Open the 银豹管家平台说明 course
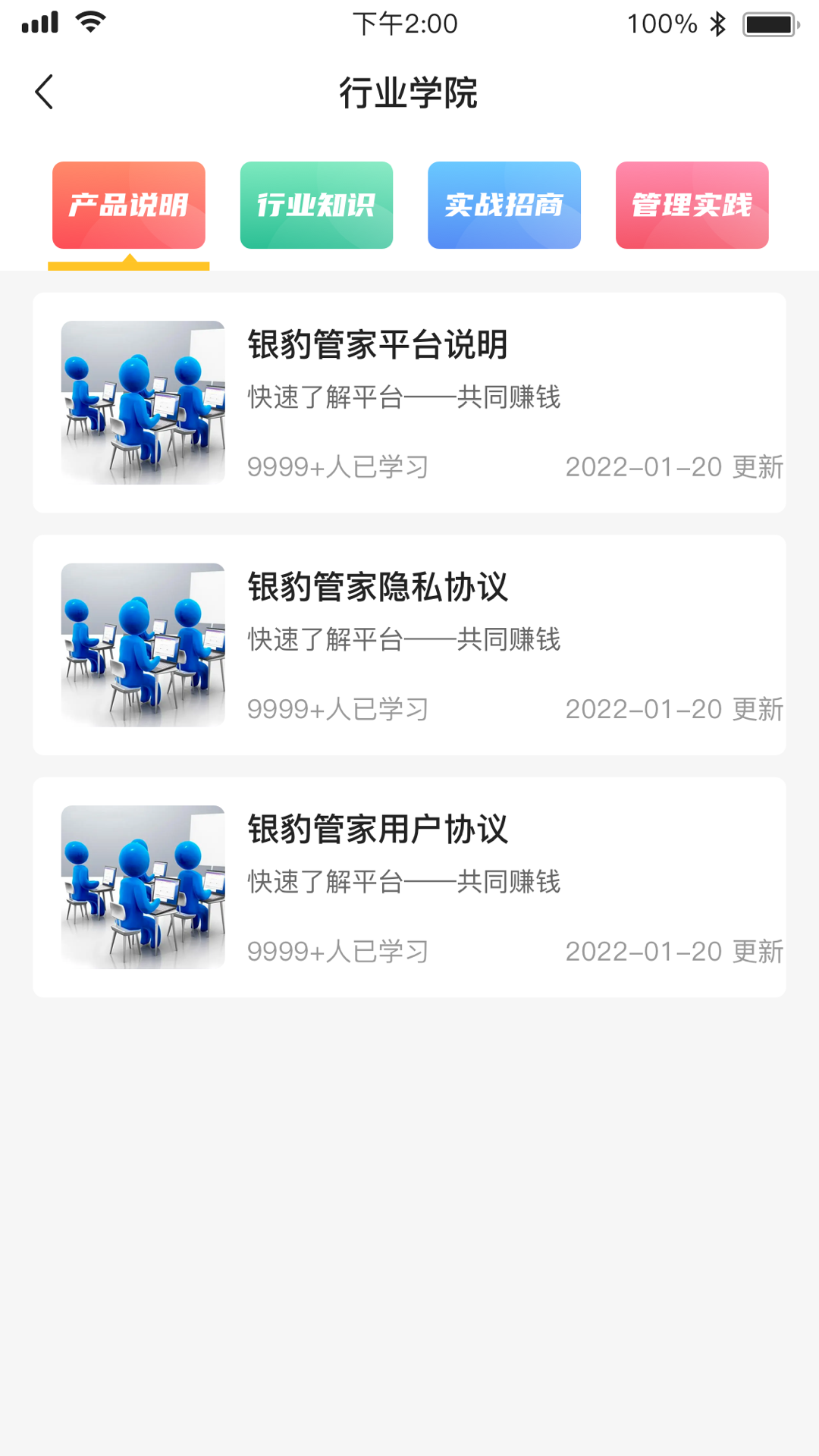819x1456 pixels. coord(409,403)
